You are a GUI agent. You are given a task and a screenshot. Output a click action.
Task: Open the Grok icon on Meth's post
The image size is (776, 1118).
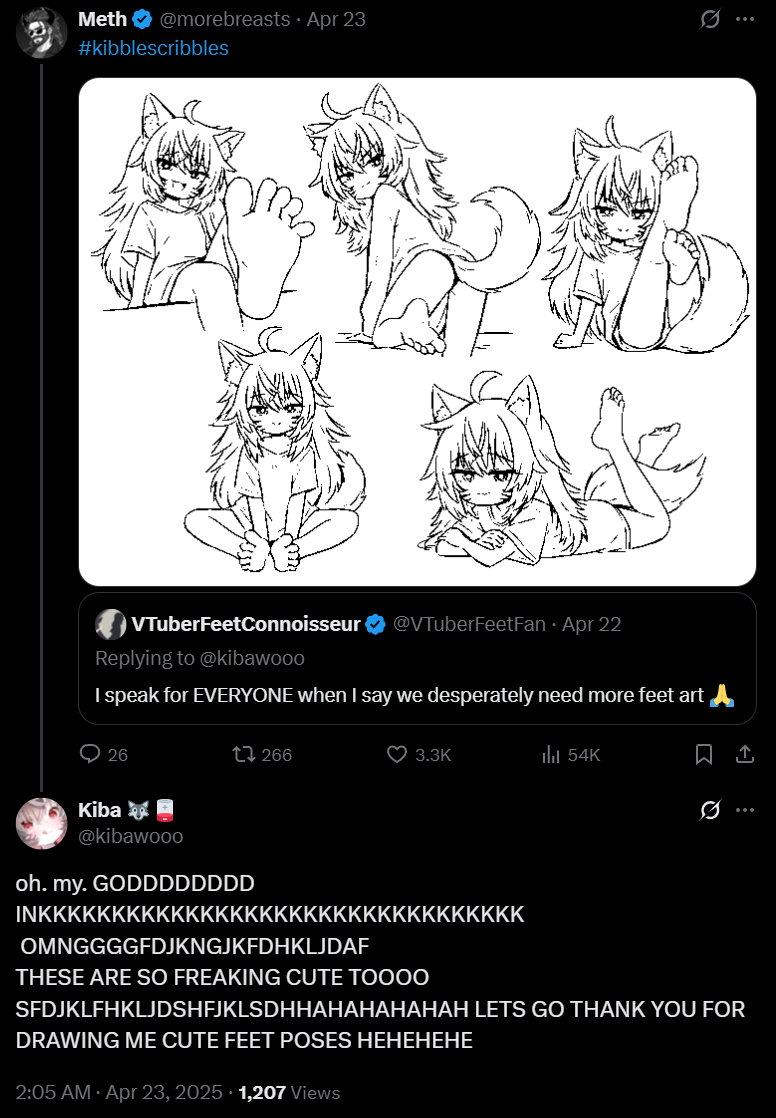(710, 19)
